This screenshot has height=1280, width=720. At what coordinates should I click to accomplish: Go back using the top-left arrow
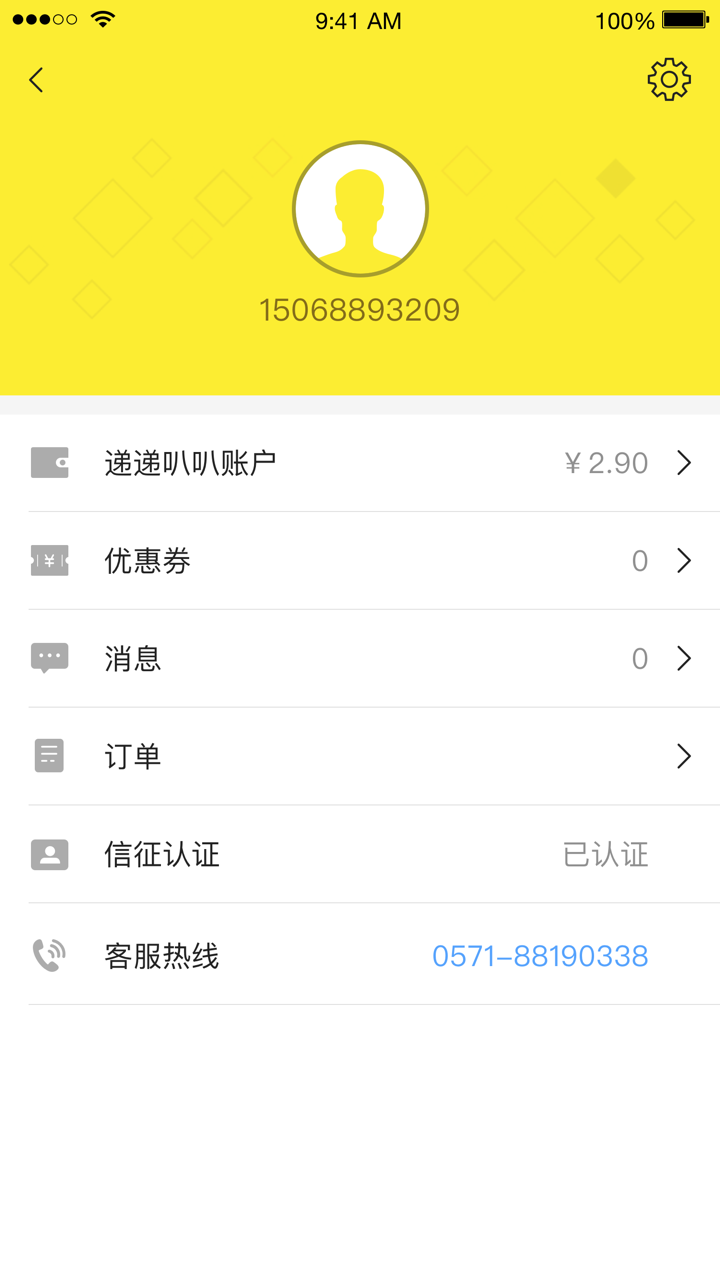click(x=37, y=80)
